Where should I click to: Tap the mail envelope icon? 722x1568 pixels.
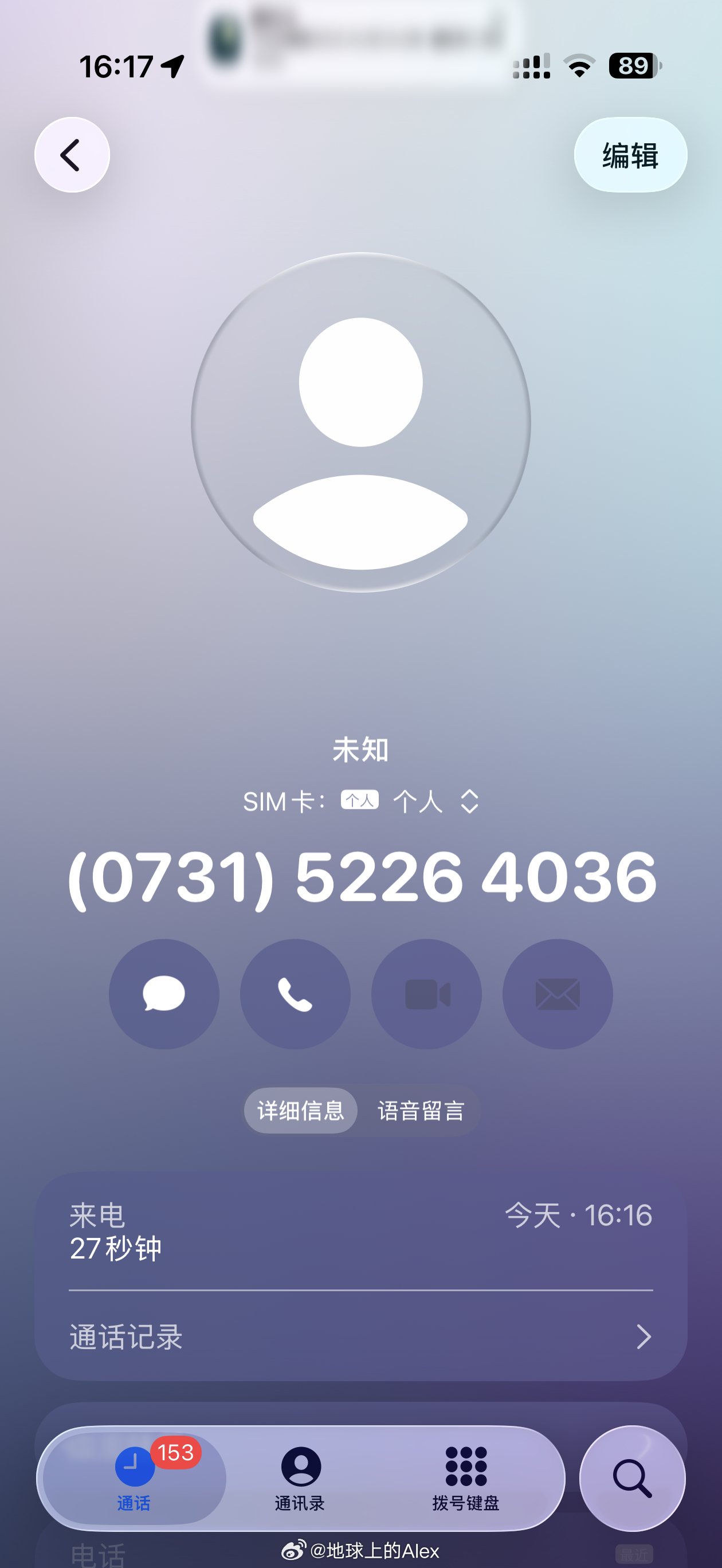(x=556, y=994)
